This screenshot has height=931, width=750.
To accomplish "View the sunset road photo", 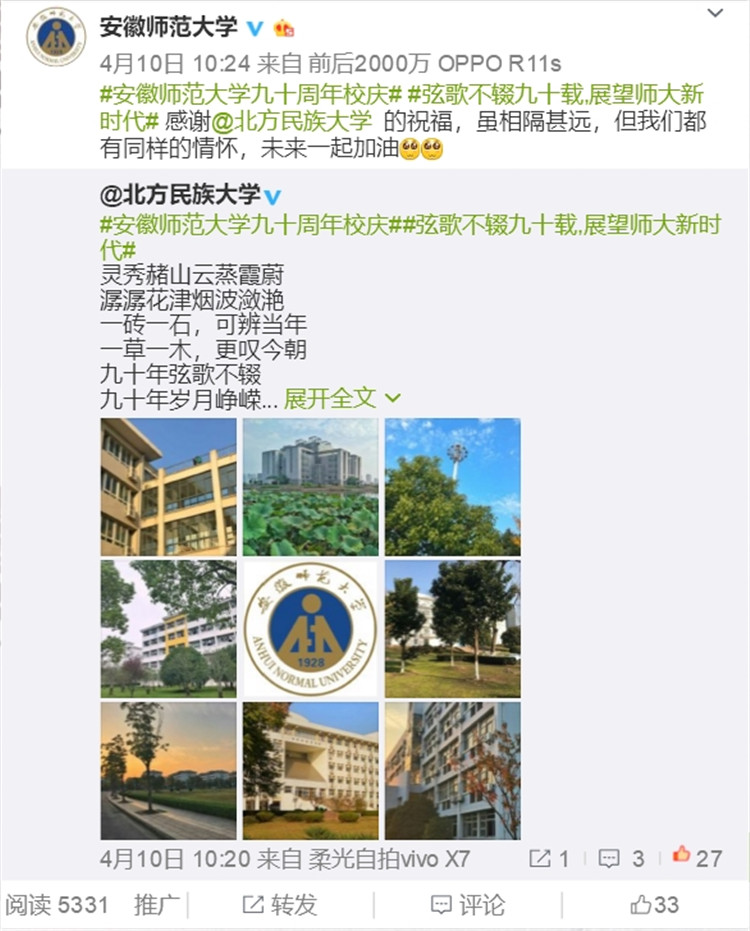I will click(168, 770).
